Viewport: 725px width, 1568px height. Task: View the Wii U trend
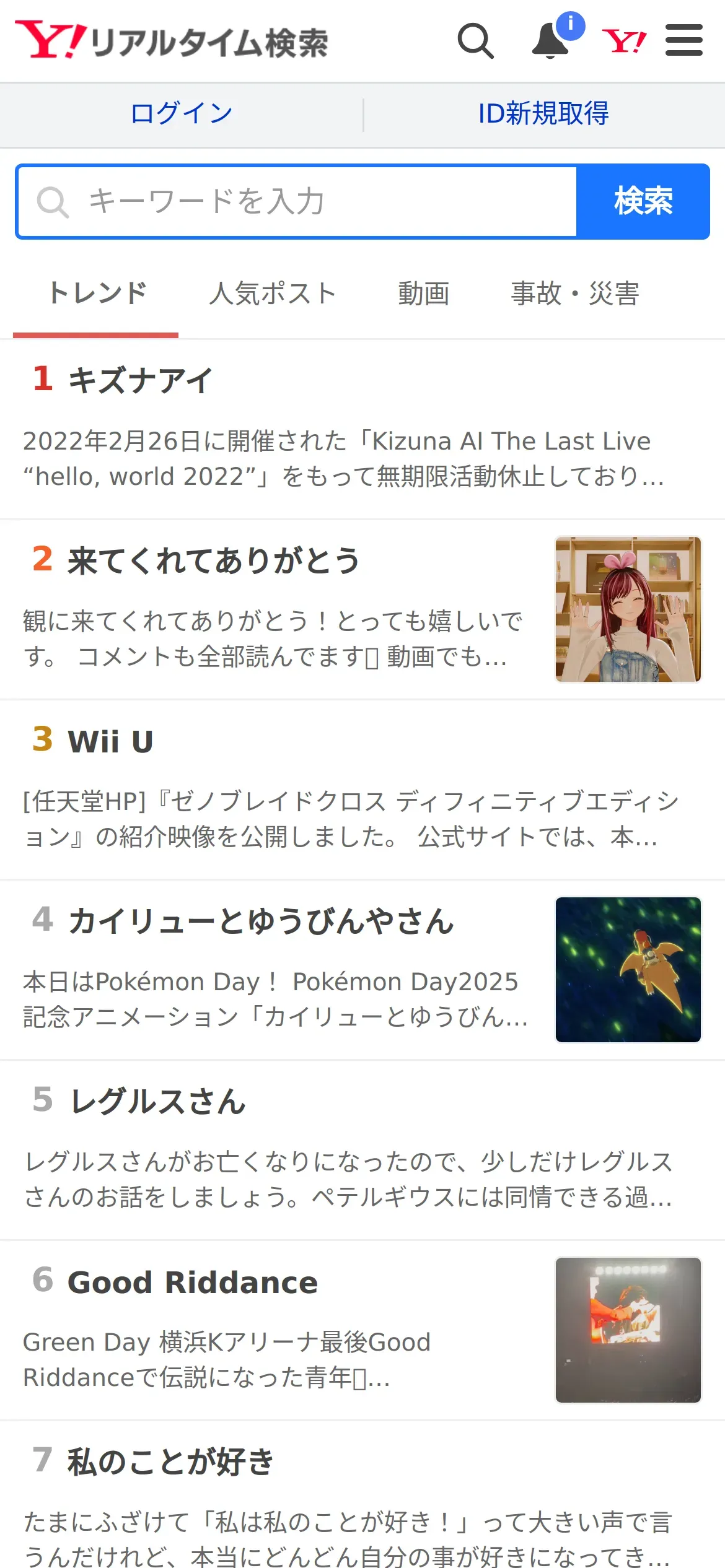[x=110, y=741]
